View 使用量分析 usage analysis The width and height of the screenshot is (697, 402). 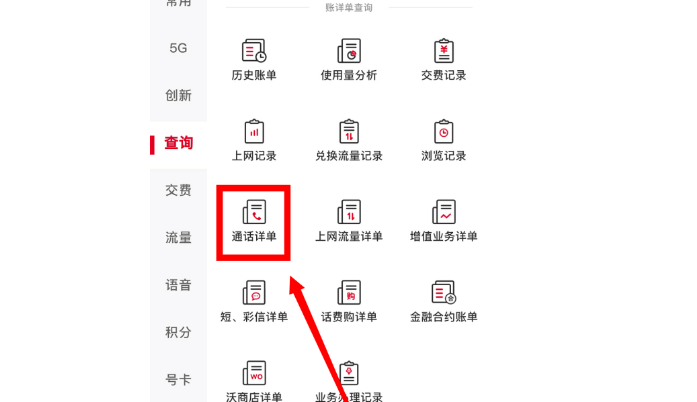pyautogui.click(x=348, y=60)
